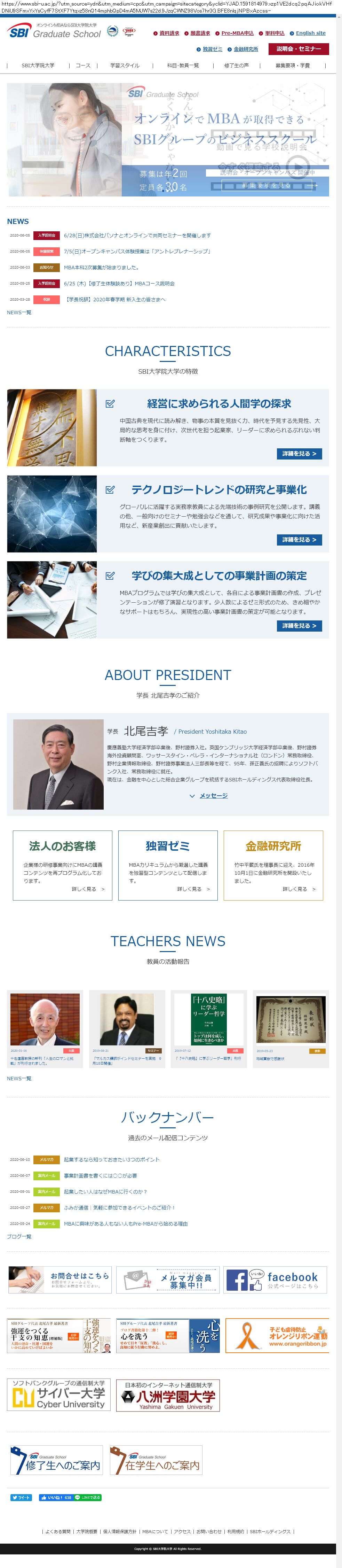
Task: Go to 科目・教員一覧 in the navigation
Action: pyautogui.click(x=183, y=66)
